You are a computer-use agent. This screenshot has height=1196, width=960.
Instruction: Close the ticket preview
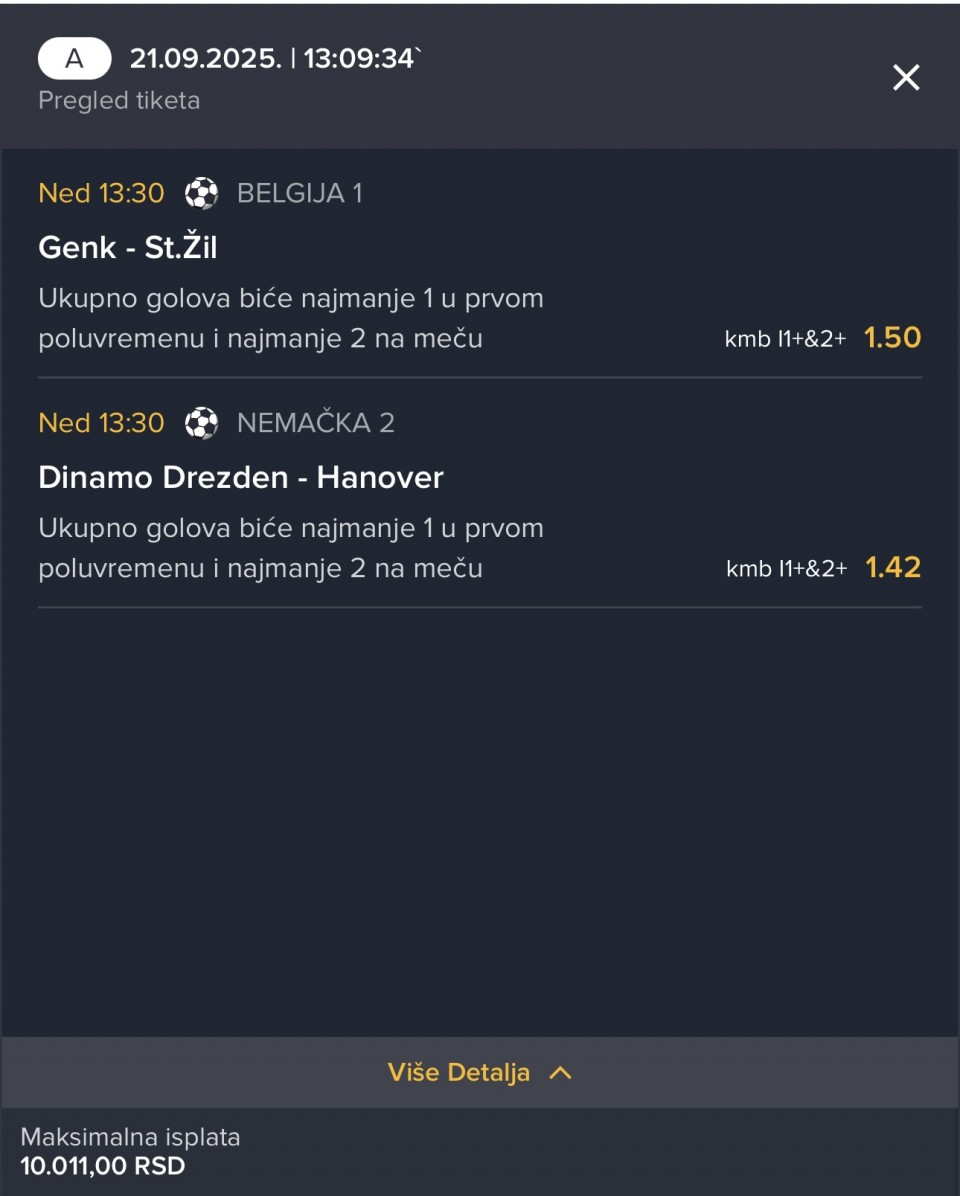[x=905, y=78]
